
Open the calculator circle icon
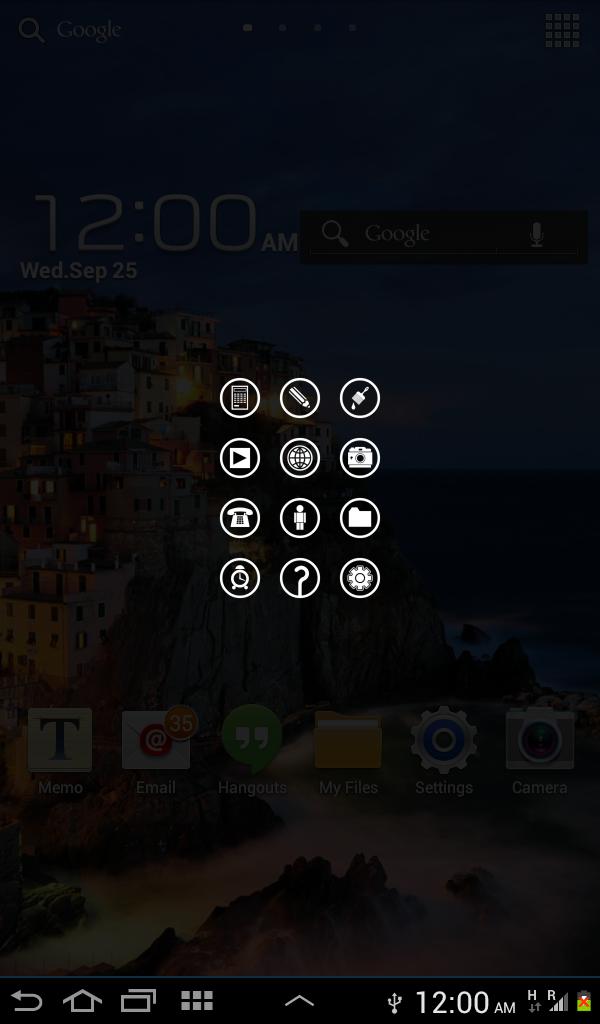pyautogui.click(x=240, y=398)
